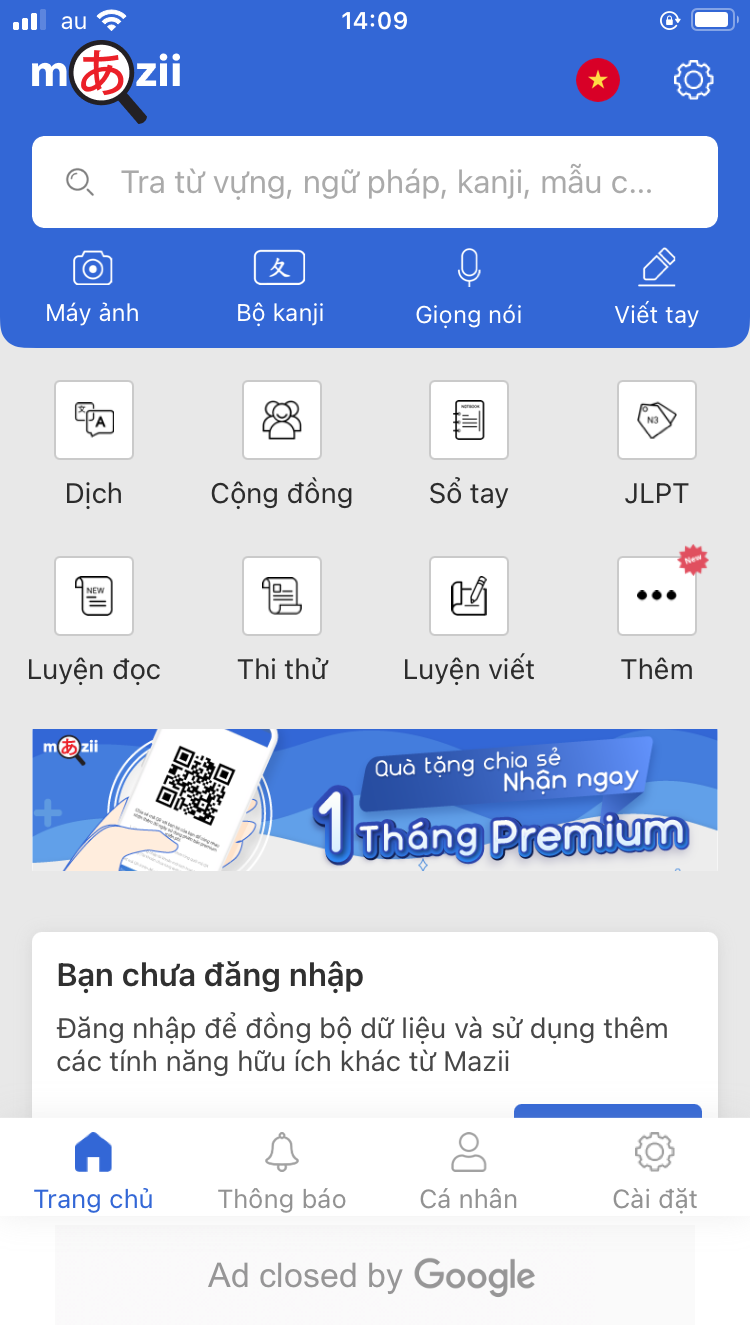750x1334 pixels.
Task: Open Sổ tay notebook
Action: coord(469,420)
